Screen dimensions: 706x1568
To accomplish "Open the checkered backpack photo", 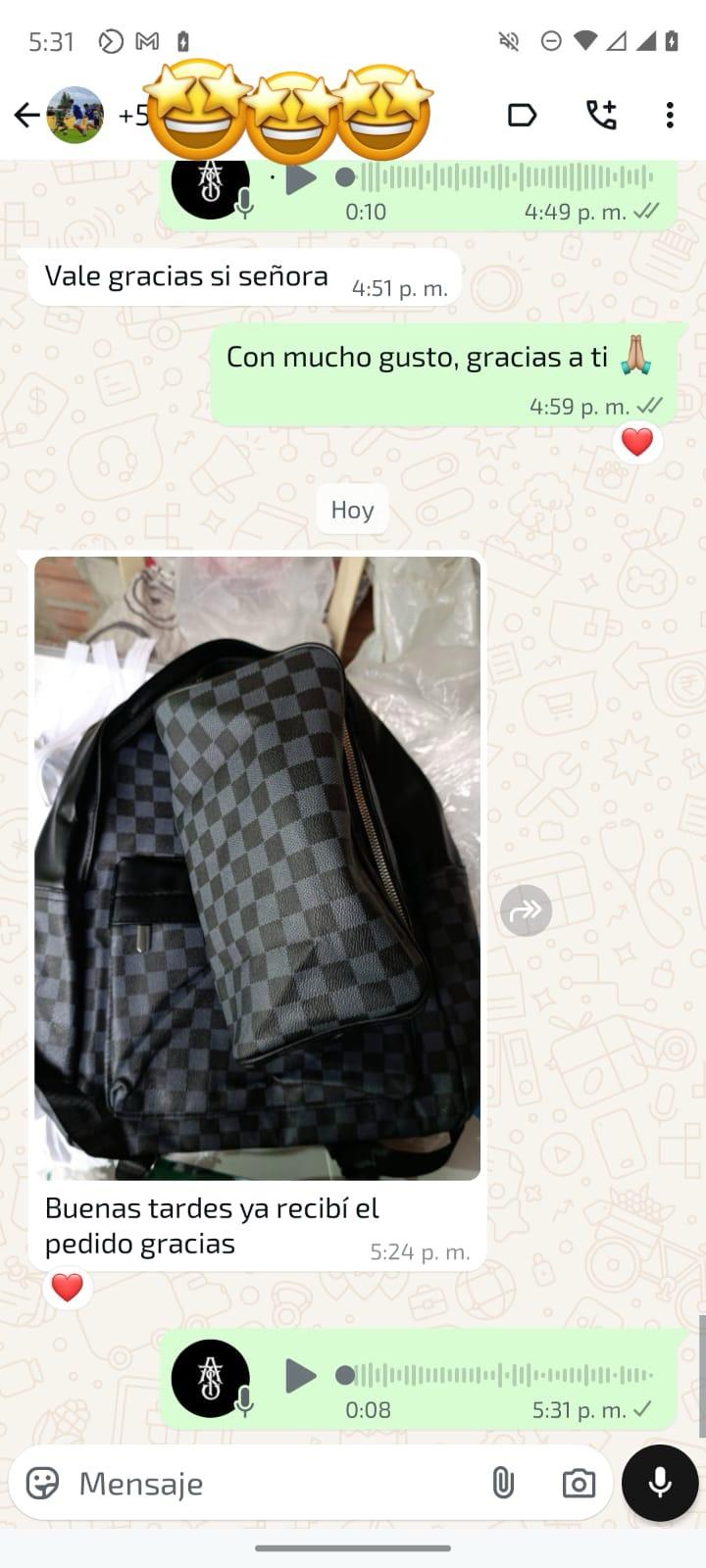I will pos(257,867).
